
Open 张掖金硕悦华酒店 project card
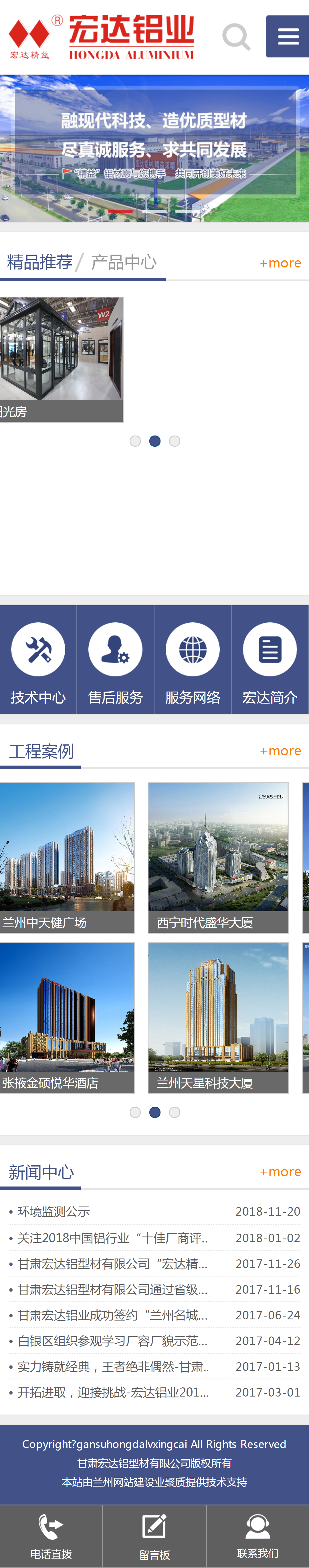pyautogui.click(x=66, y=1017)
